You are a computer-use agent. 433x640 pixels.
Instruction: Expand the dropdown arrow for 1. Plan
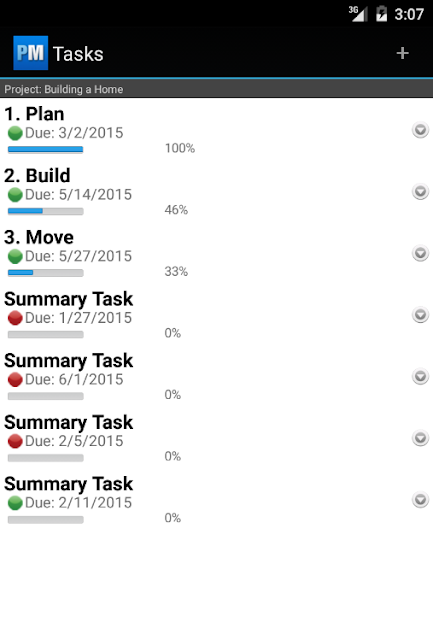[x=420, y=130]
